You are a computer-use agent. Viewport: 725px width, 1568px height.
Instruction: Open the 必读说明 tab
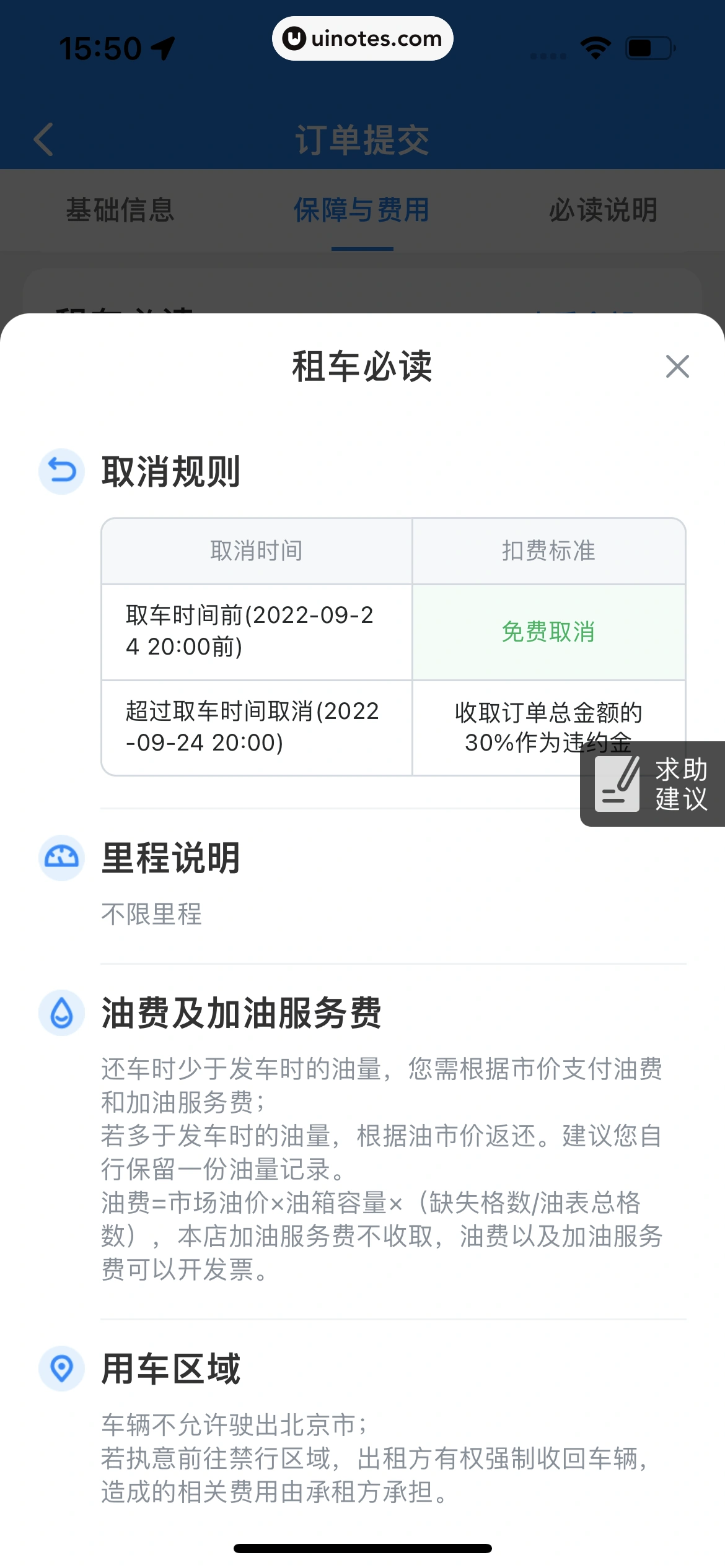coord(604,211)
